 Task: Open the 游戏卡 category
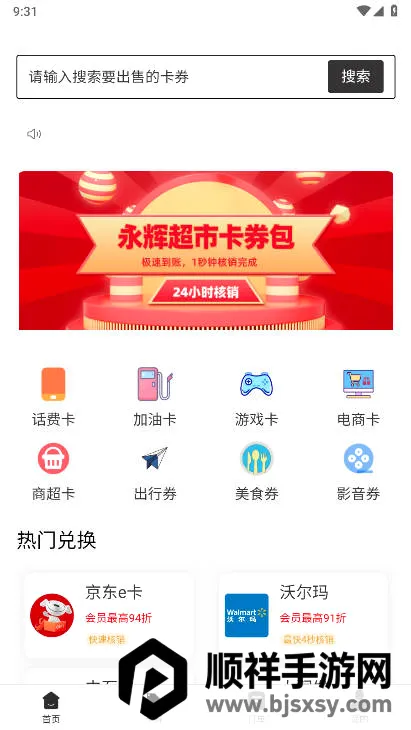[256, 397]
